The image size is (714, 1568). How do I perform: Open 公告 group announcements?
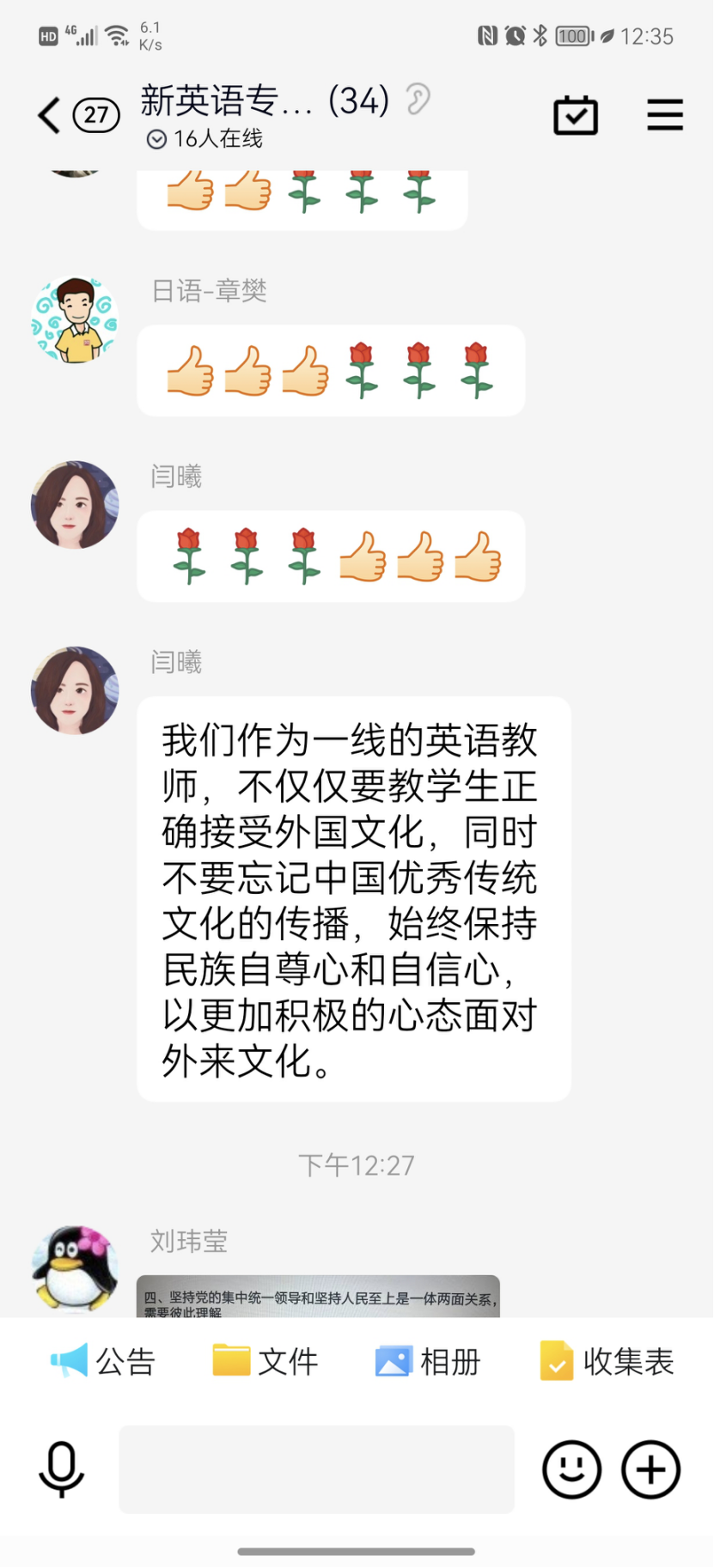tap(103, 1361)
